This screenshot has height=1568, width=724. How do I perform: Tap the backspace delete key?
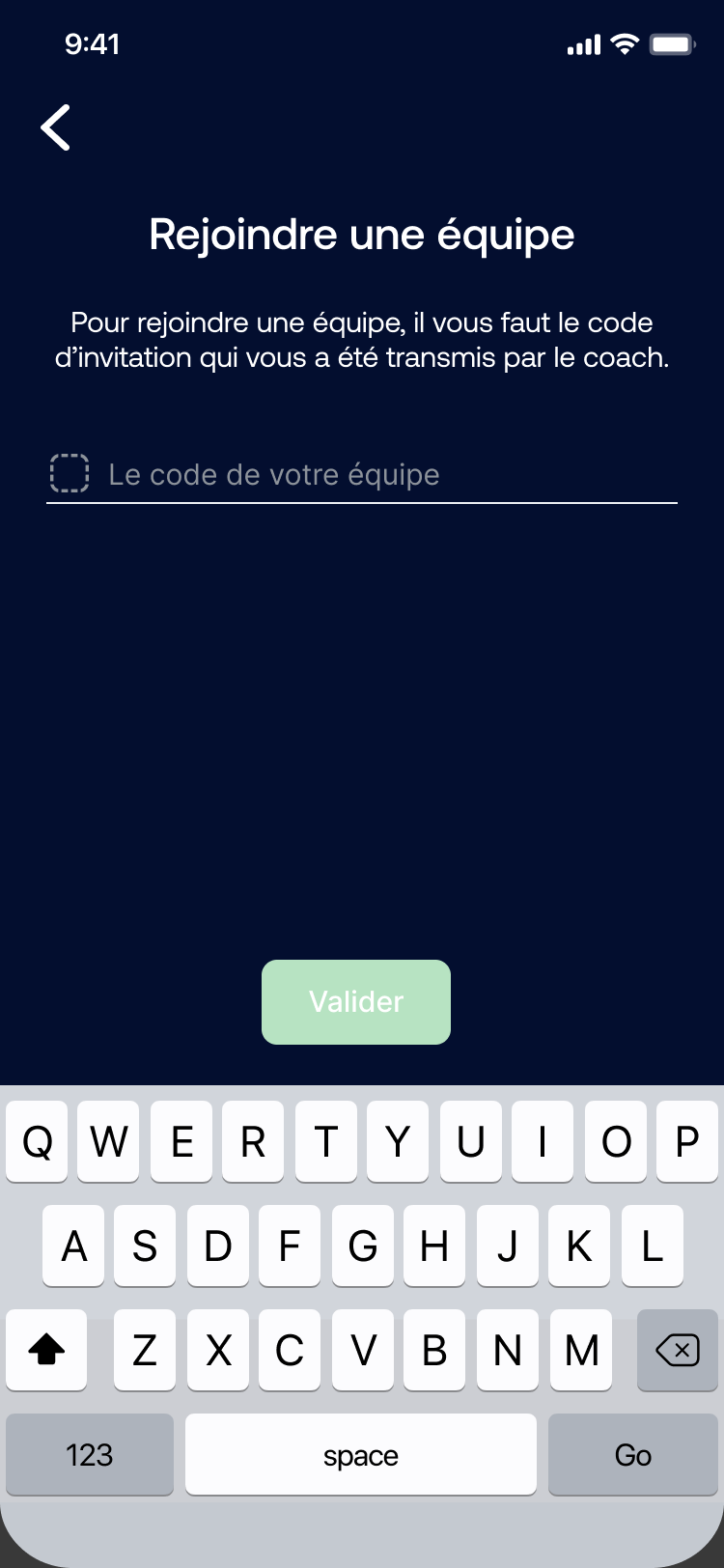(677, 1351)
